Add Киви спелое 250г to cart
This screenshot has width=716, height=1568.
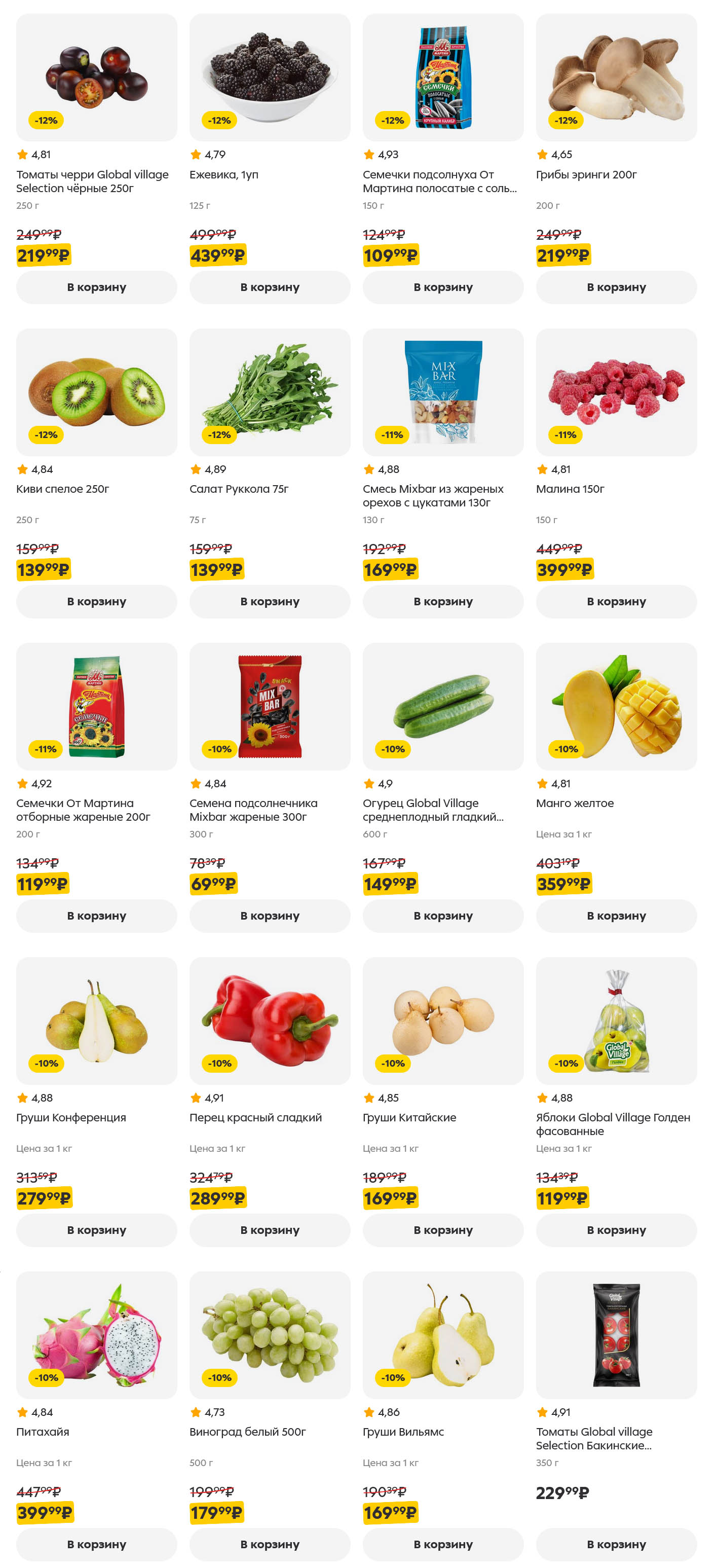point(96,601)
